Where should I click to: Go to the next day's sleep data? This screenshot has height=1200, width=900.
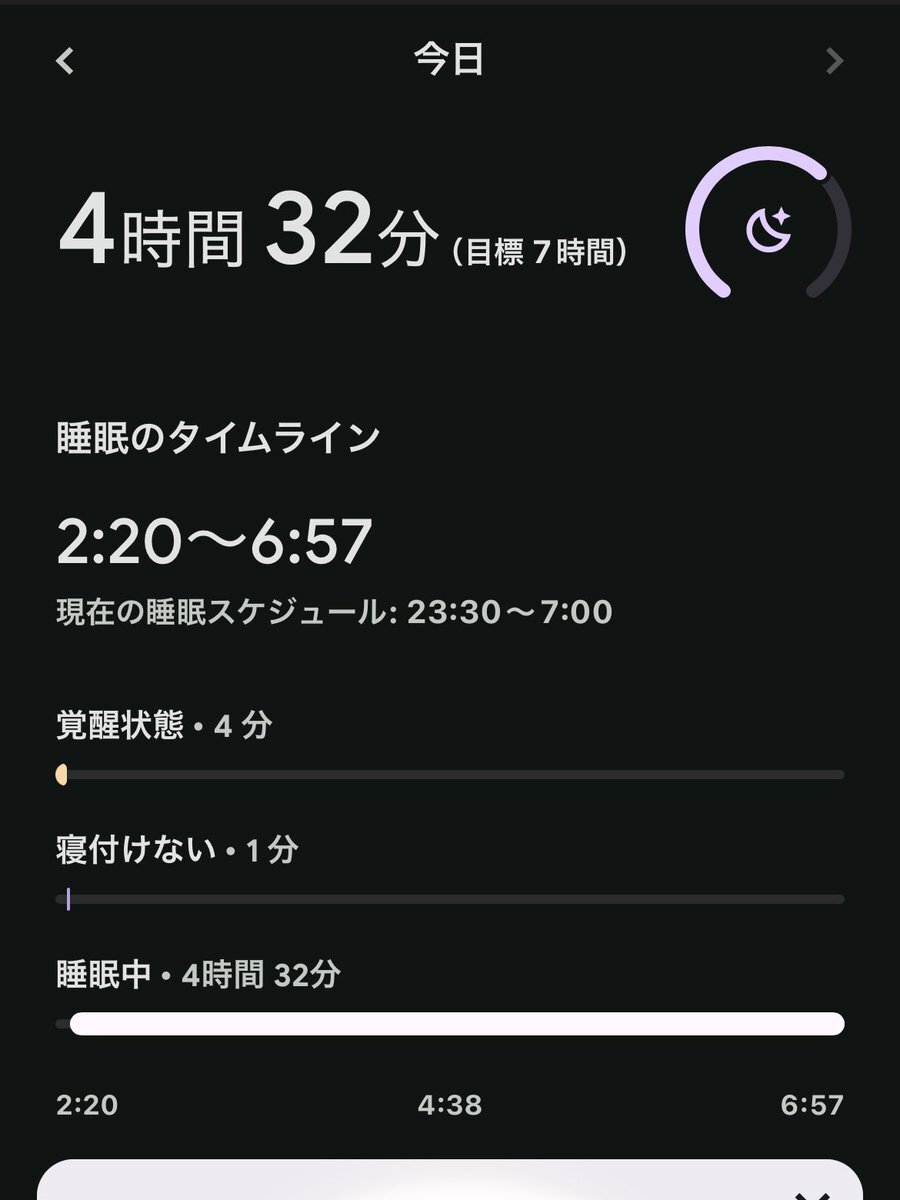coord(835,61)
